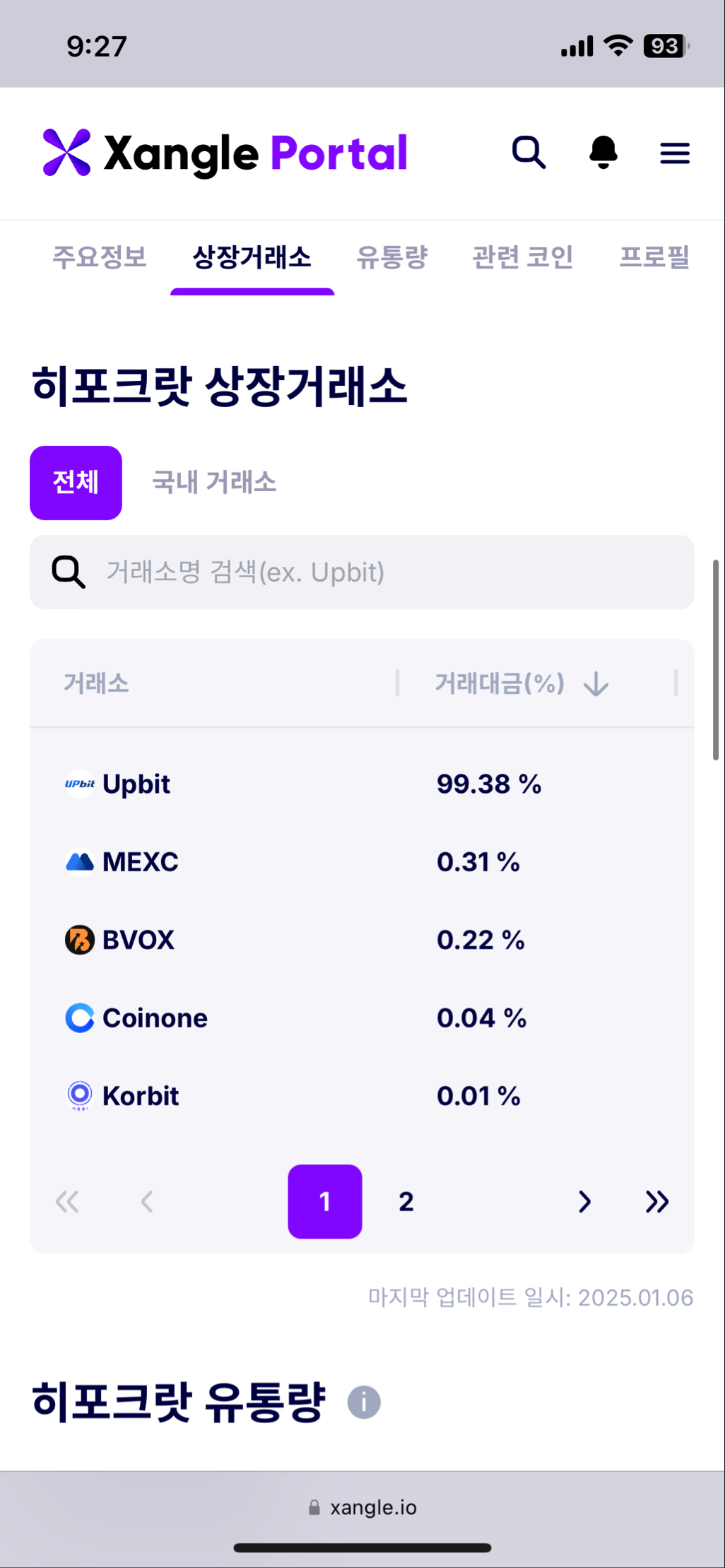Go to next page using right chevron

584,1201
